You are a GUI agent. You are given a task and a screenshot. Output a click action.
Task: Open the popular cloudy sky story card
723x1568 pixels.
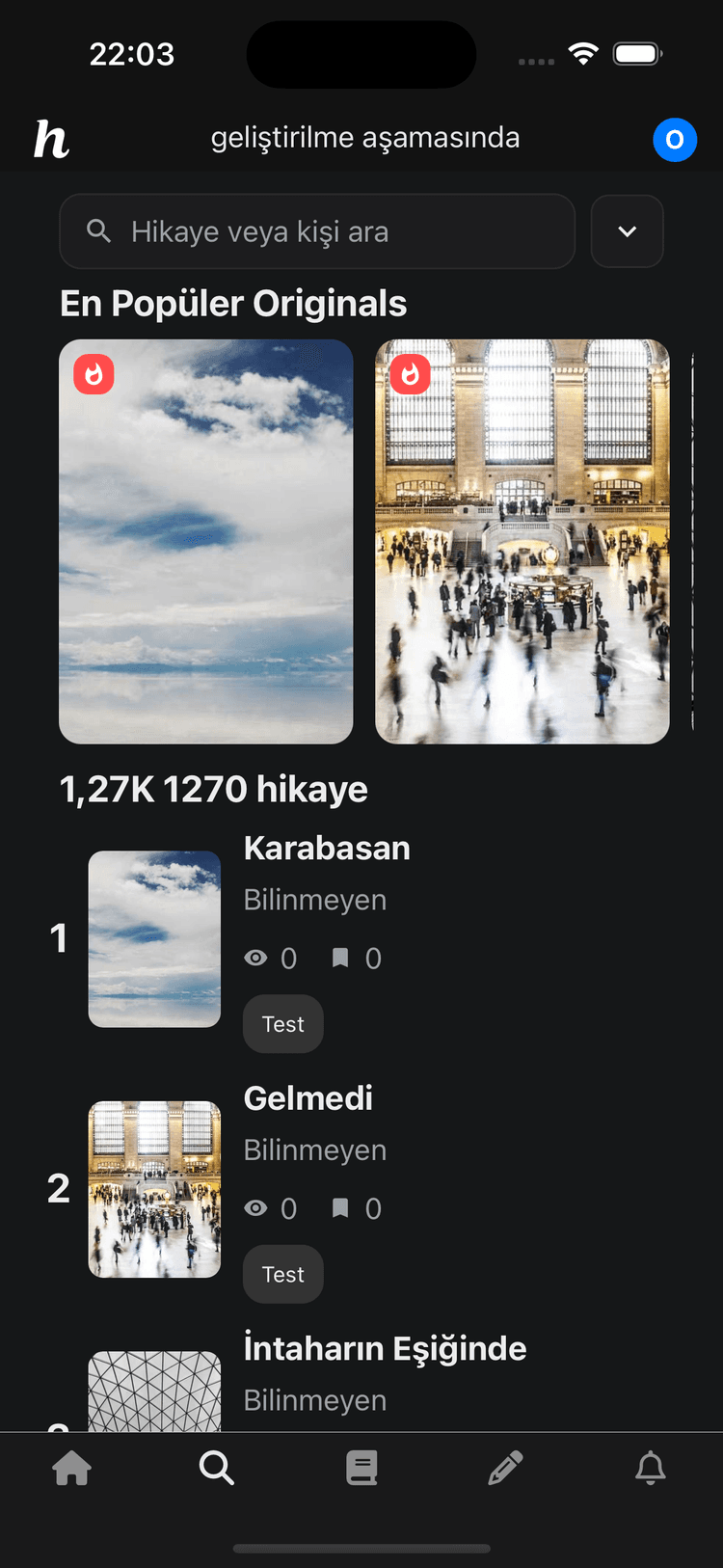point(205,541)
